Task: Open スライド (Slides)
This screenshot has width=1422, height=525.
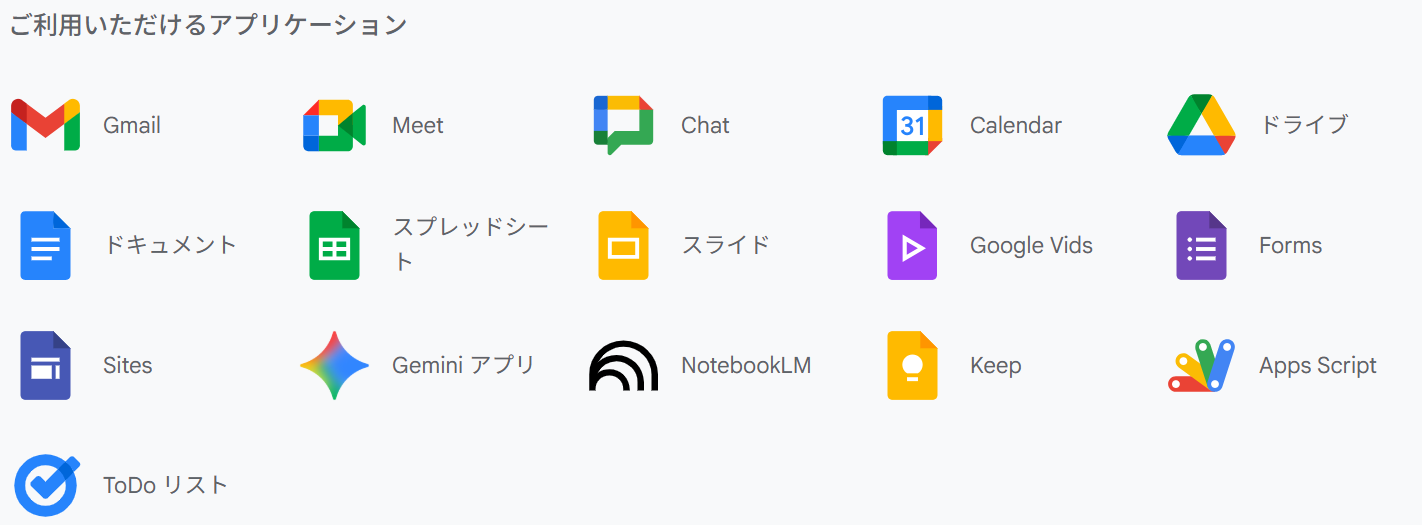Action: [623, 245]
